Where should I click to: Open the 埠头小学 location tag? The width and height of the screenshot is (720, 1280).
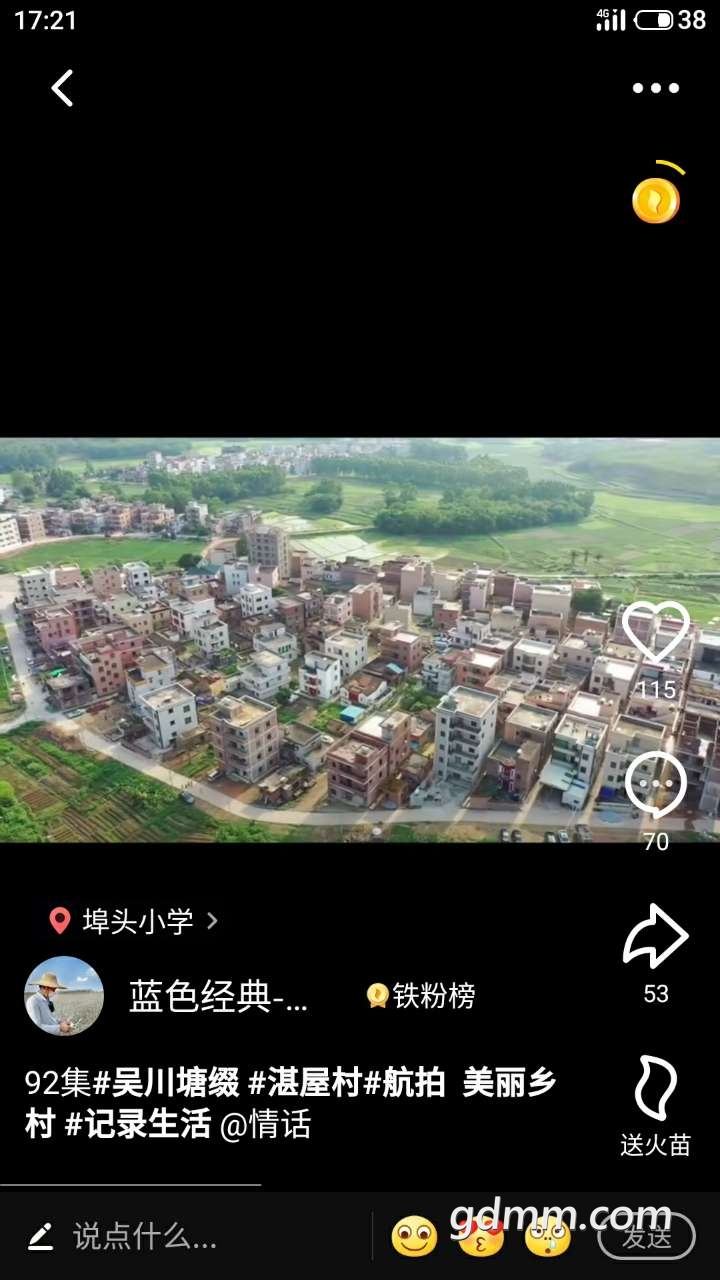(136, 921)
